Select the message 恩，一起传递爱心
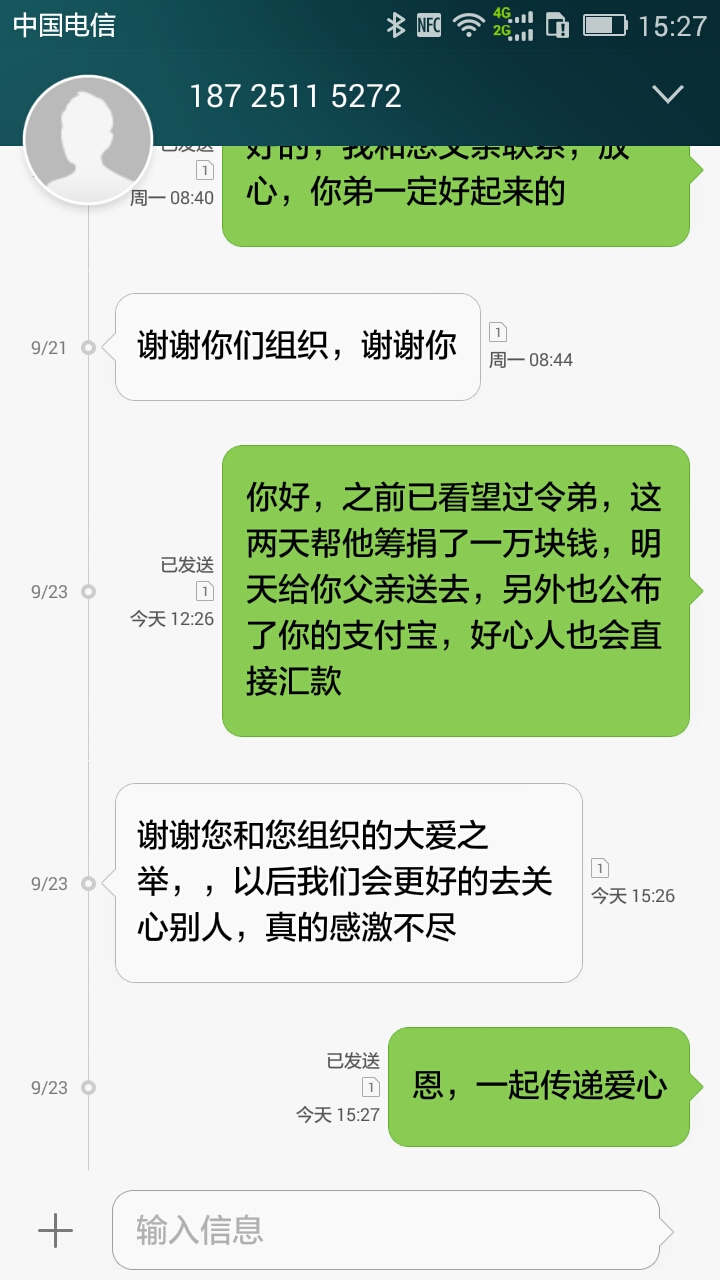The height and width of the screenshot is (1280, 720). click(x=538, y=1086)
